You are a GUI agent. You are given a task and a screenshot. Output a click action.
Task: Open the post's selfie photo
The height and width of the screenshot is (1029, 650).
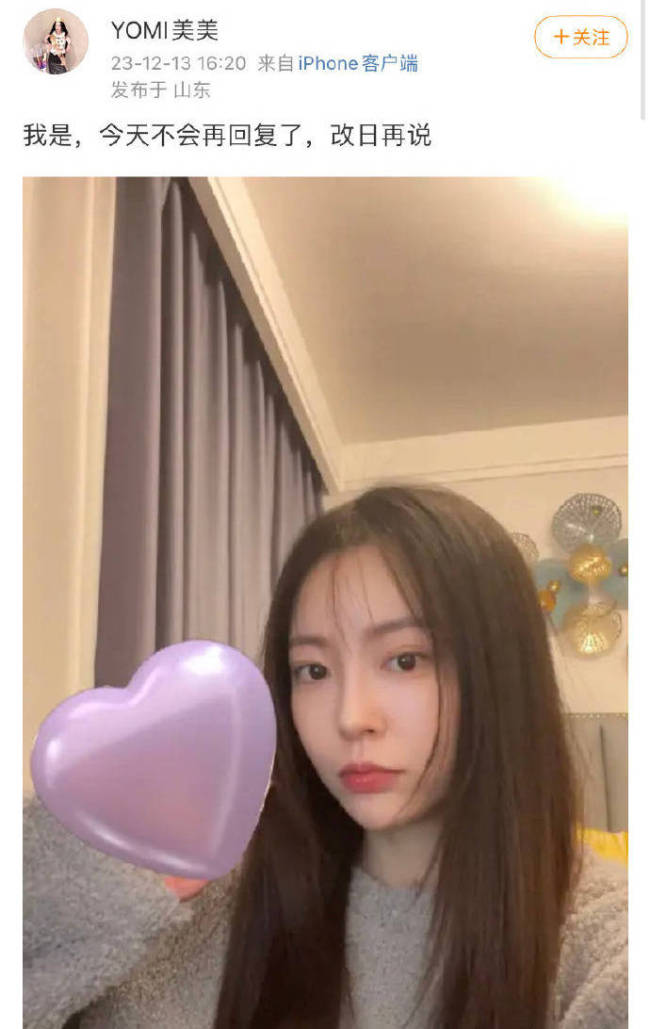point(325,600)
